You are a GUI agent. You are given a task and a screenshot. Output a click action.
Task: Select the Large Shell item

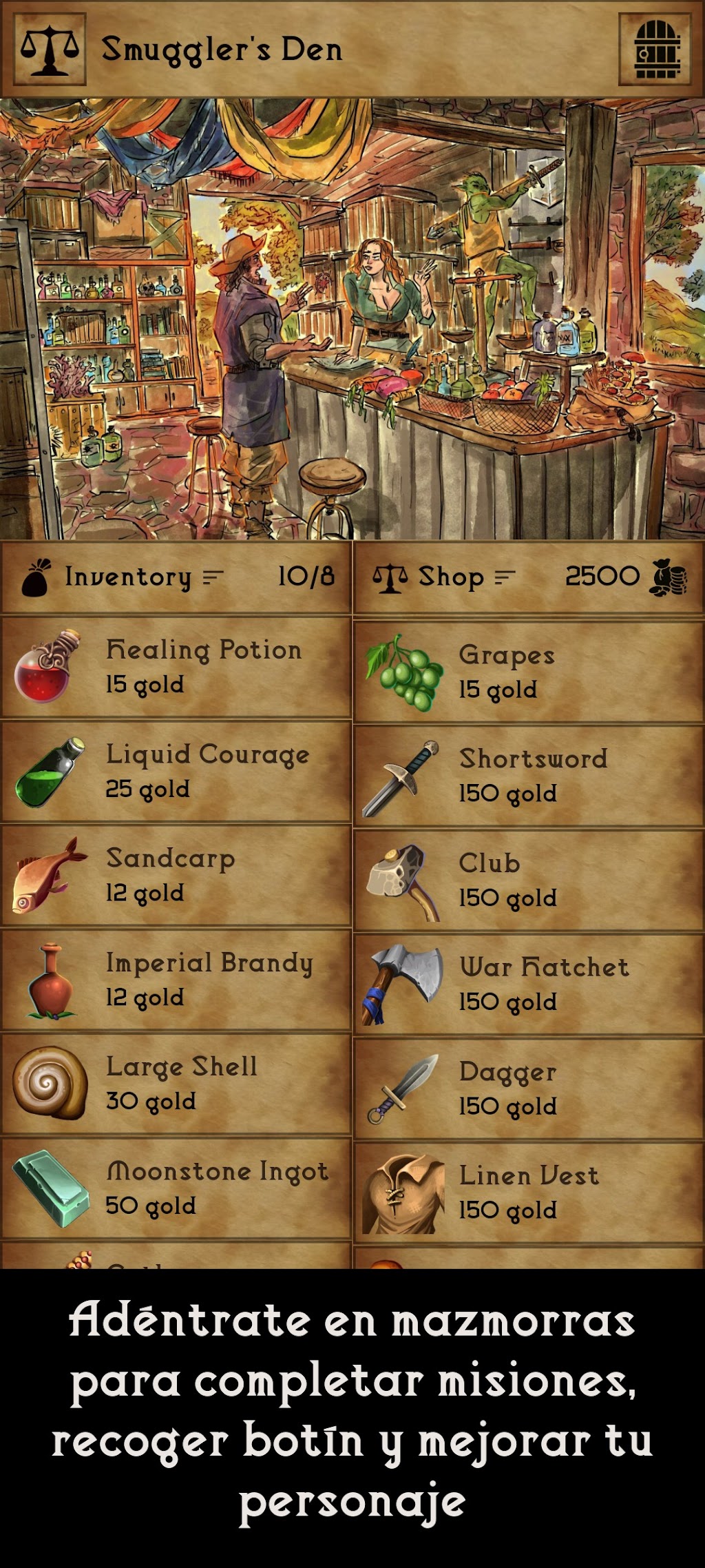click(176, 1084)
